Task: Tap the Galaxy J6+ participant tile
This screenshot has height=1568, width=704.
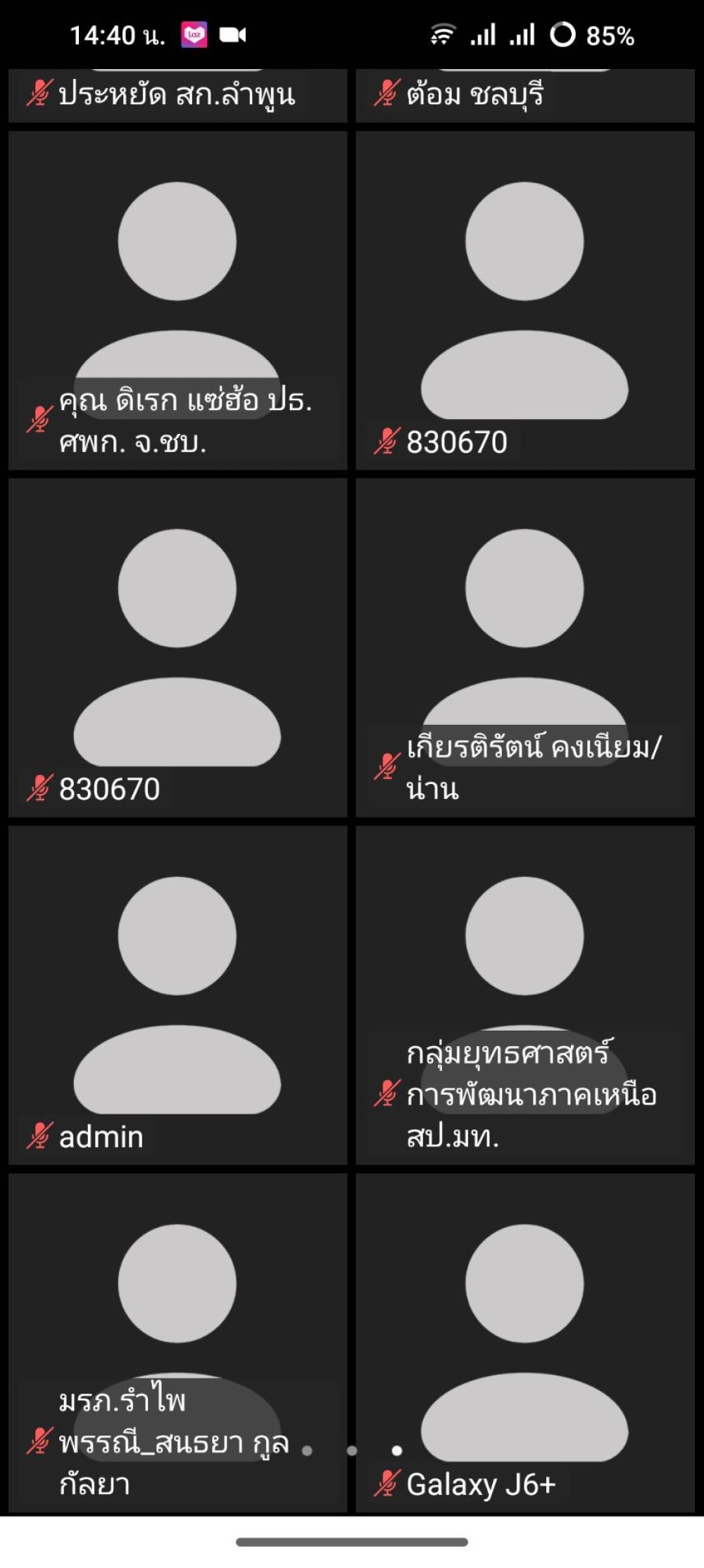Action: (524, 1343)
